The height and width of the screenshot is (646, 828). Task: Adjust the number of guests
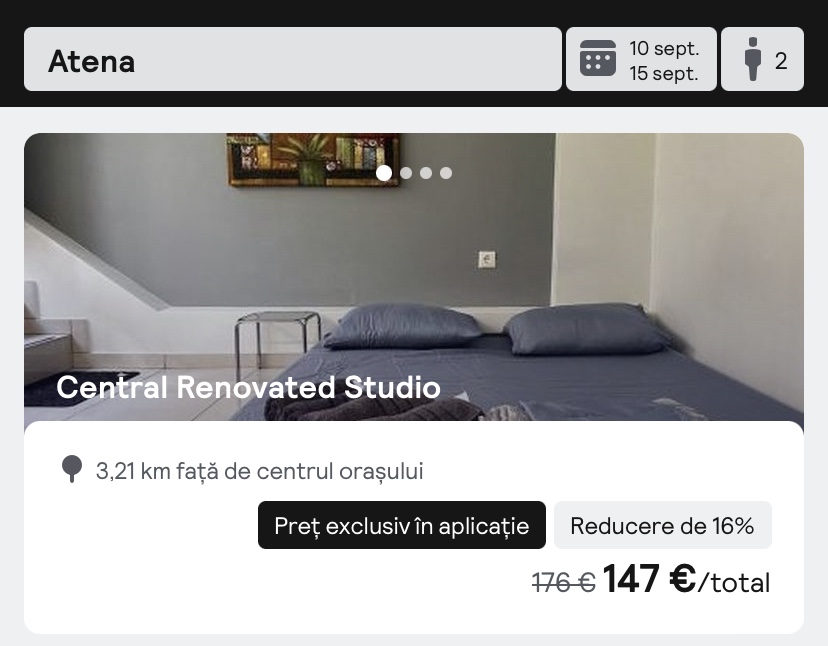click(762, 60)
